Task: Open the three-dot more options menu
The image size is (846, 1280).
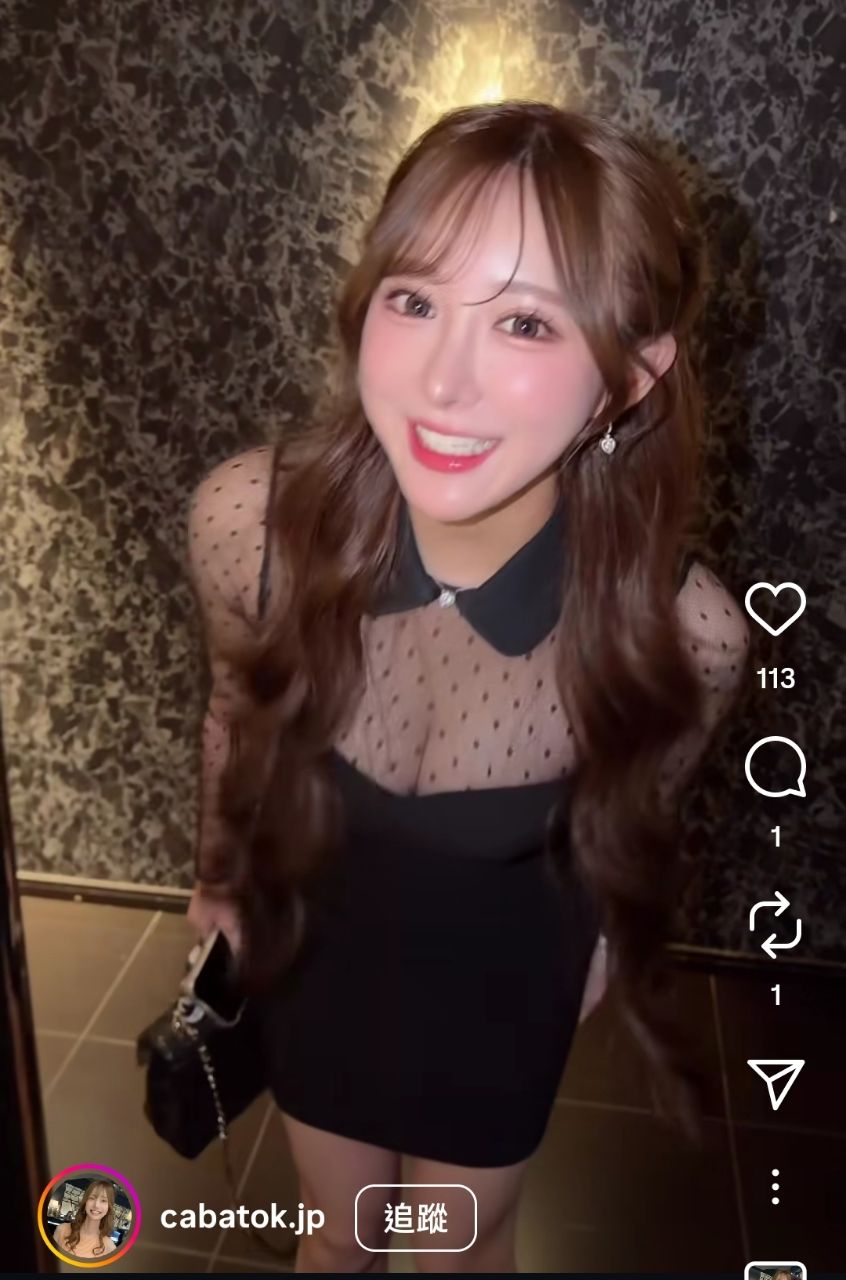Action: pyautogui.click(x=775, y=1186)
